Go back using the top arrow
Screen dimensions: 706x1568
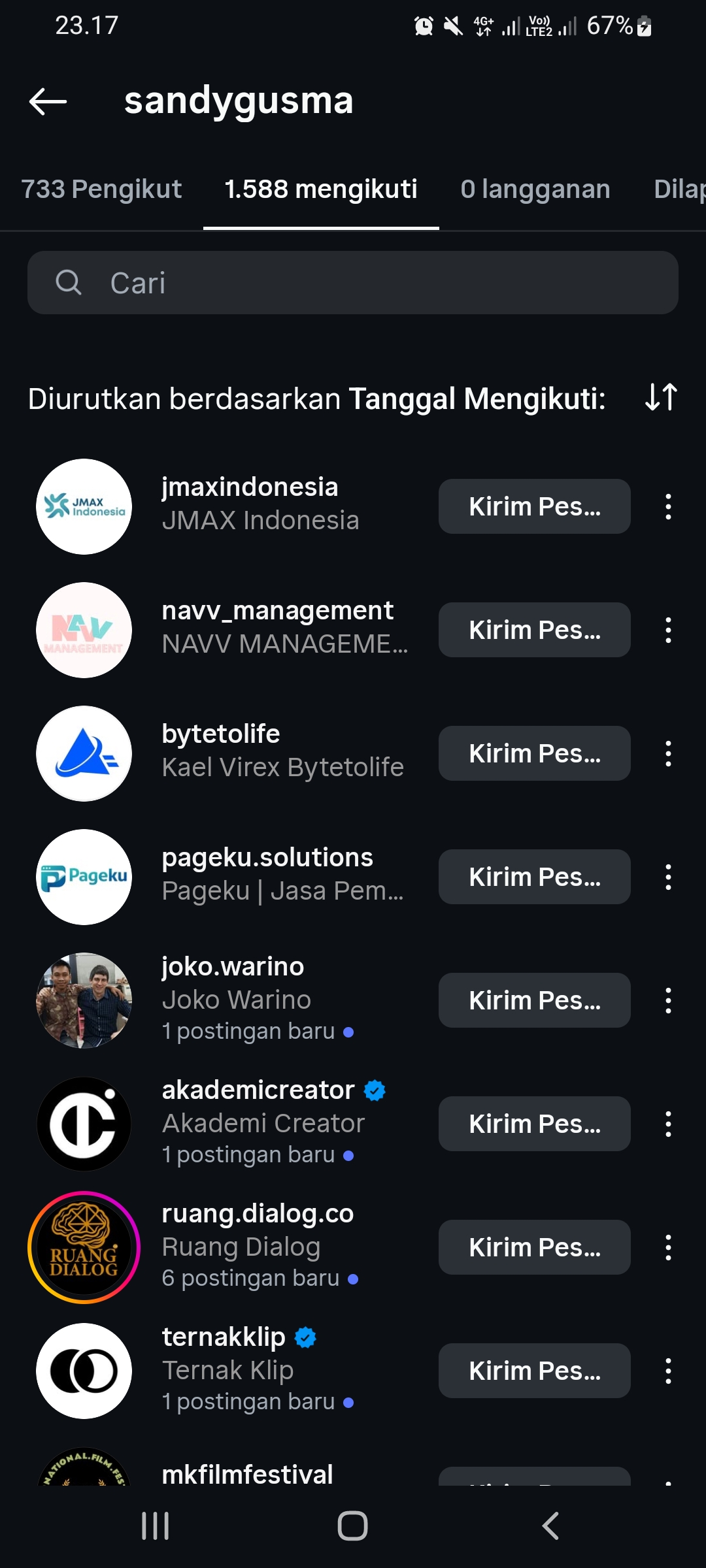pos(48,101)
